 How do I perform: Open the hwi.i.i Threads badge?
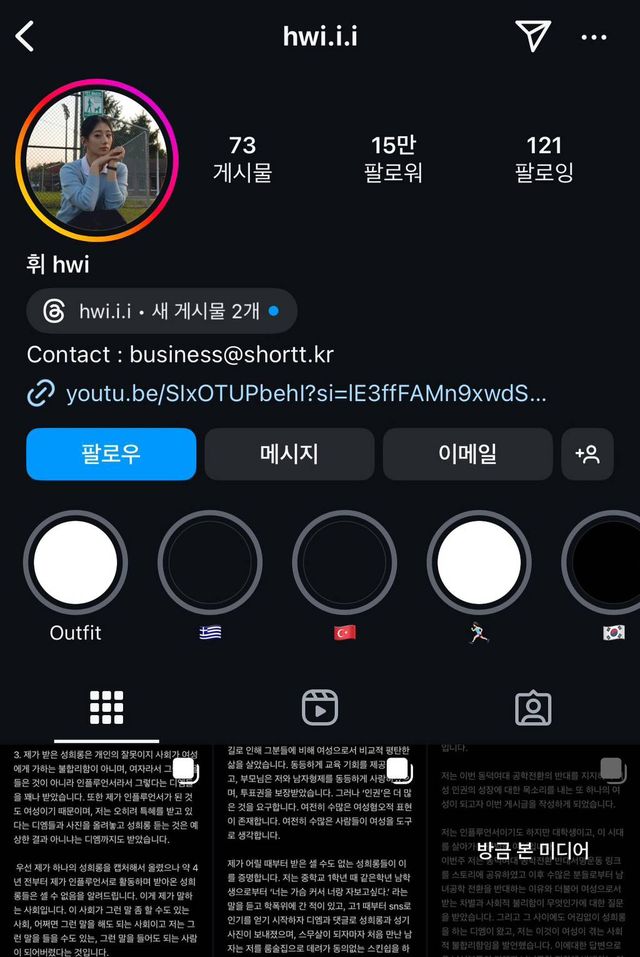pos(162,311)
